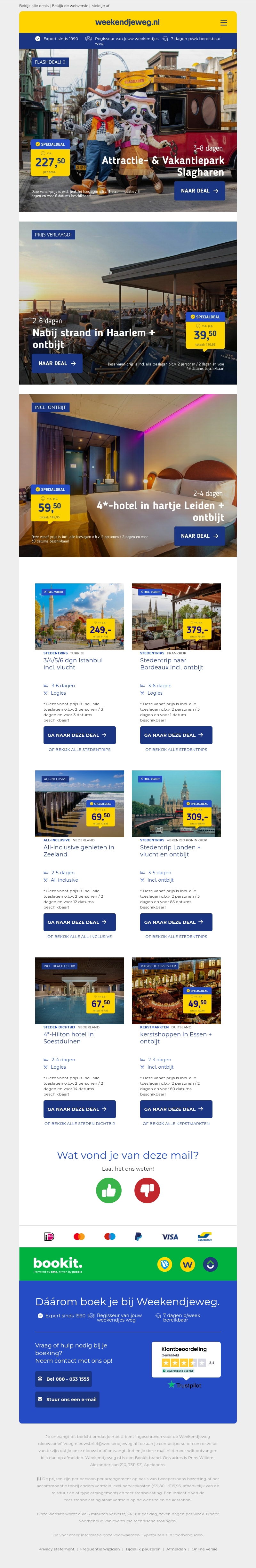
Task: Go to the kerstshoppen Essen deal
Action: [176, 1109]
